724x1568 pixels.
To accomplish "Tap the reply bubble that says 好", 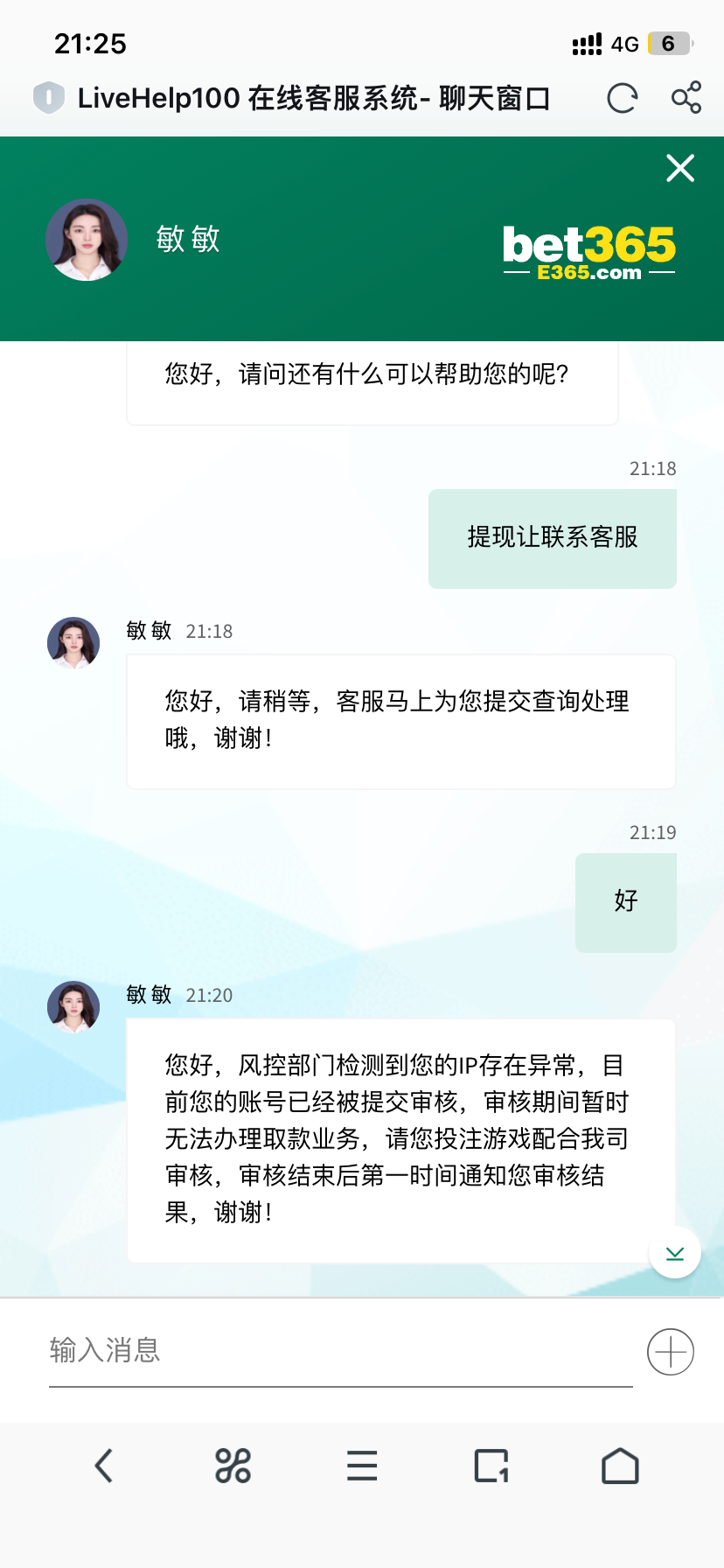I will click(x=625, y=902).
